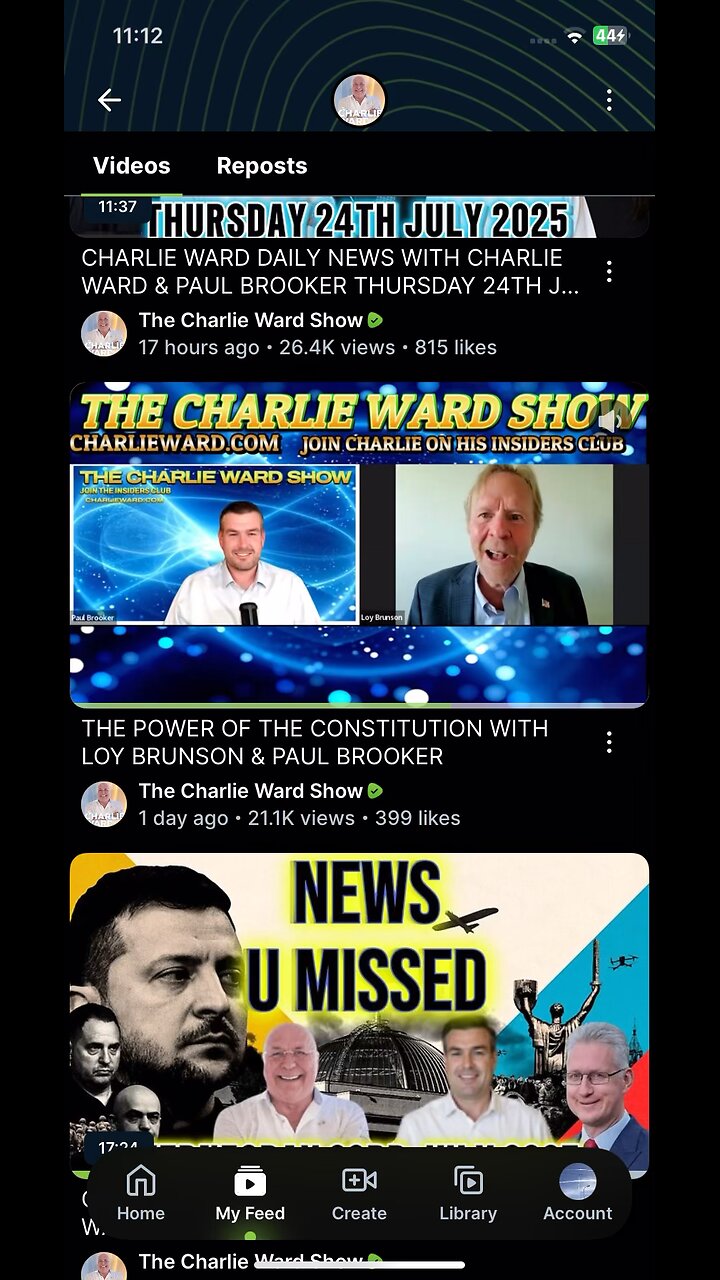
Task: Open options for Power of the Constitution video
Action: tap(609, 742)
